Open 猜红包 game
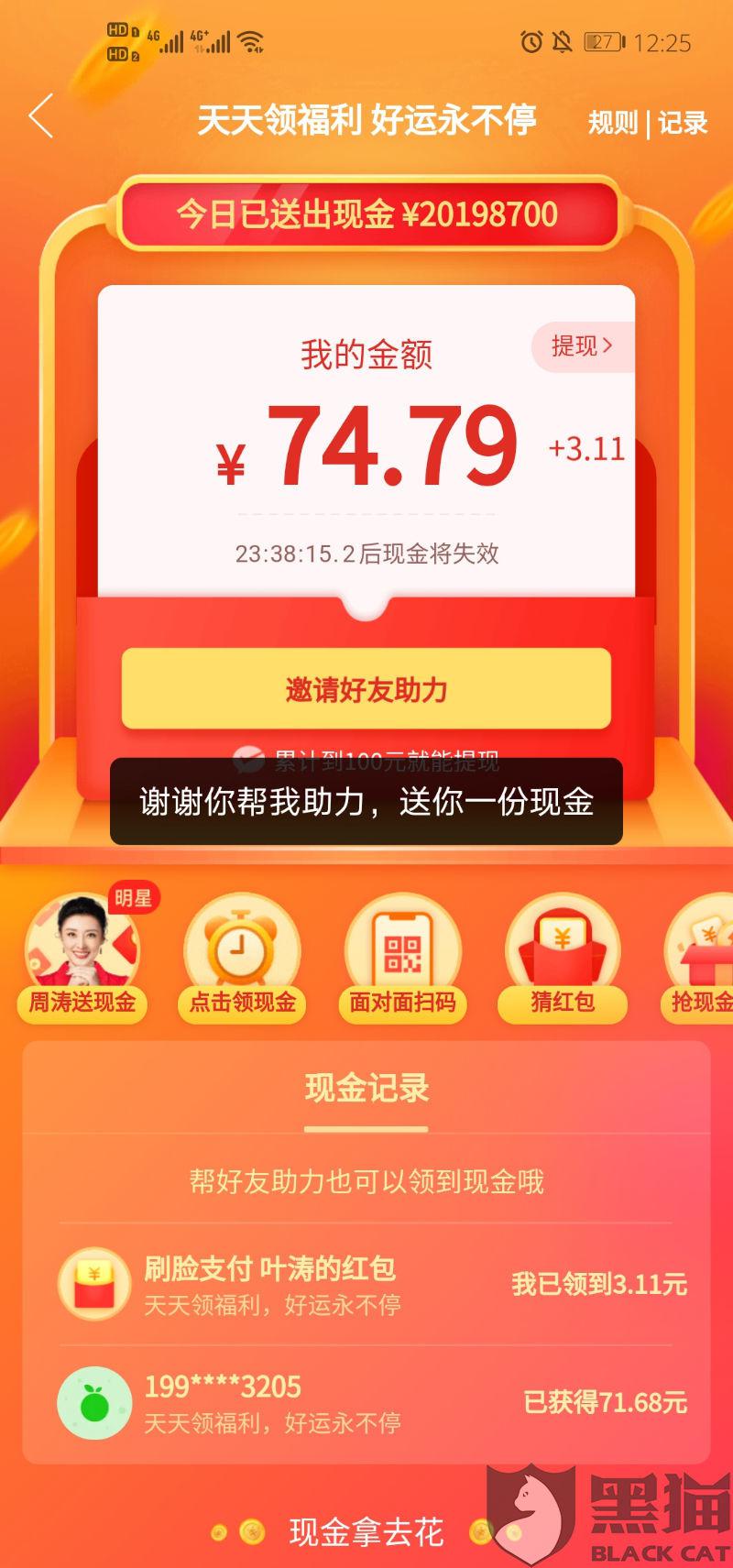 [563, 958]
